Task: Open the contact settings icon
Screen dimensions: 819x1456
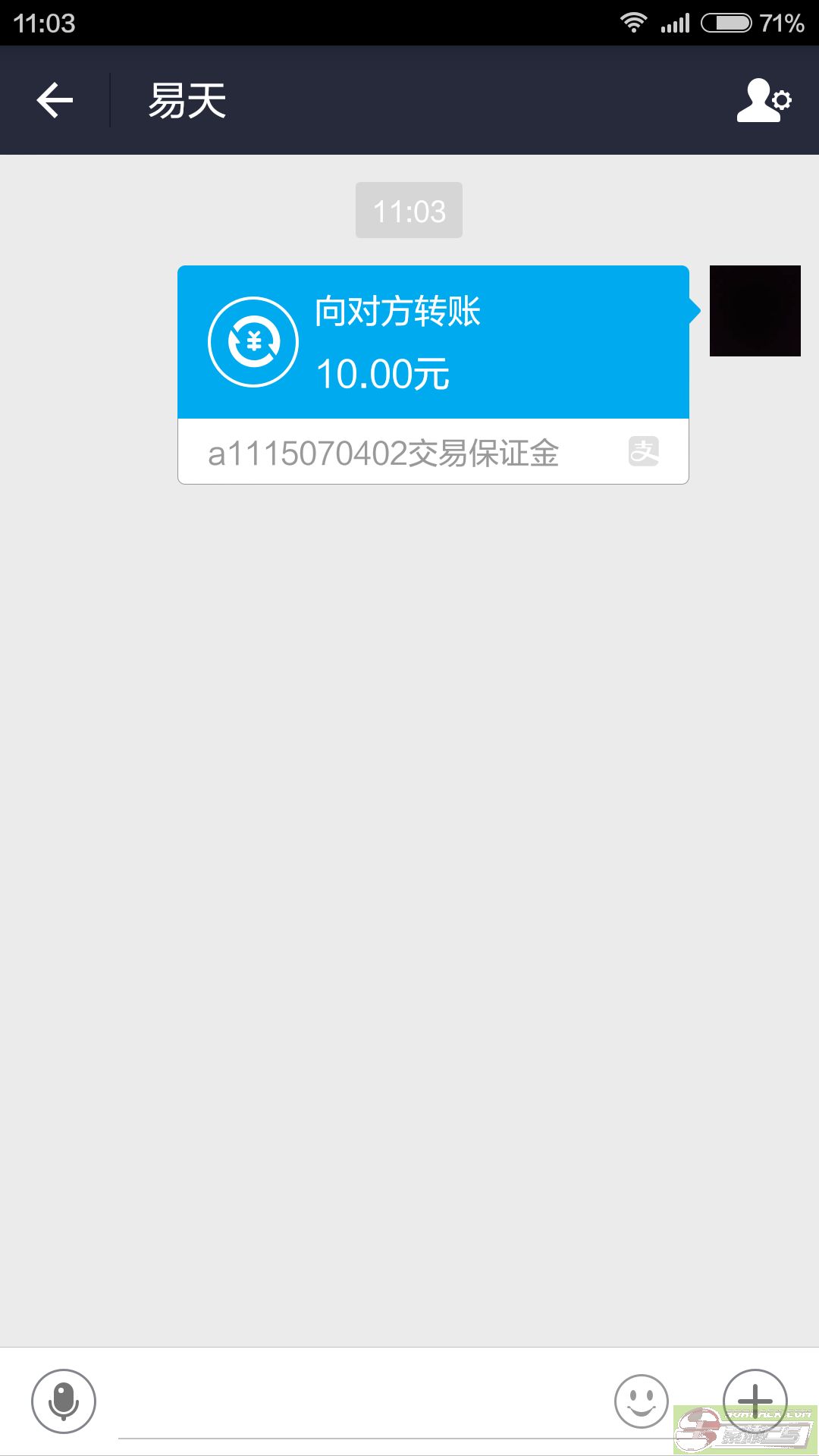Action: 764,100
